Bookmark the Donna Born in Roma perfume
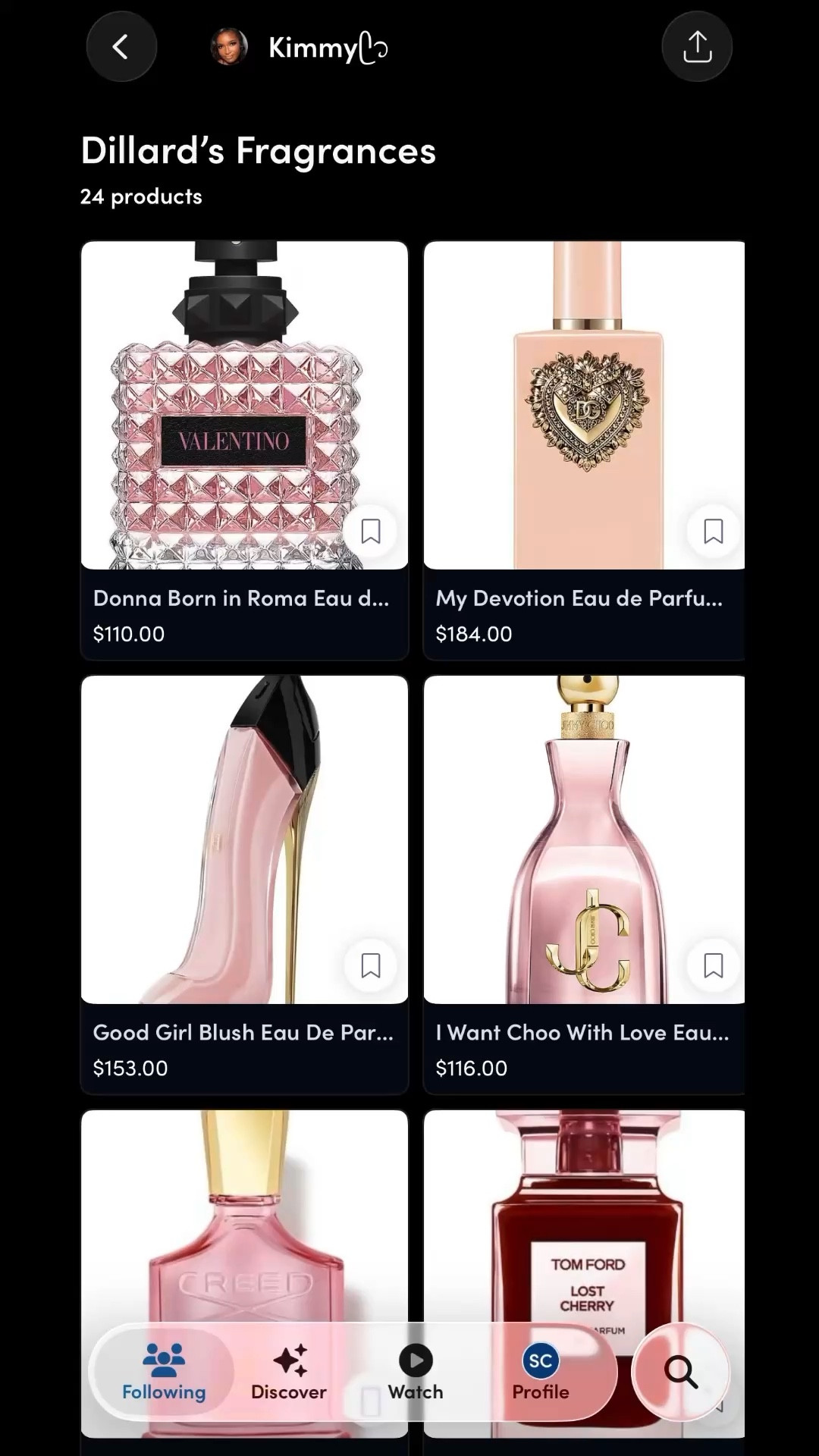This screenshot has height=1456, width=819. pyautogui.click(x=371, y=532)
